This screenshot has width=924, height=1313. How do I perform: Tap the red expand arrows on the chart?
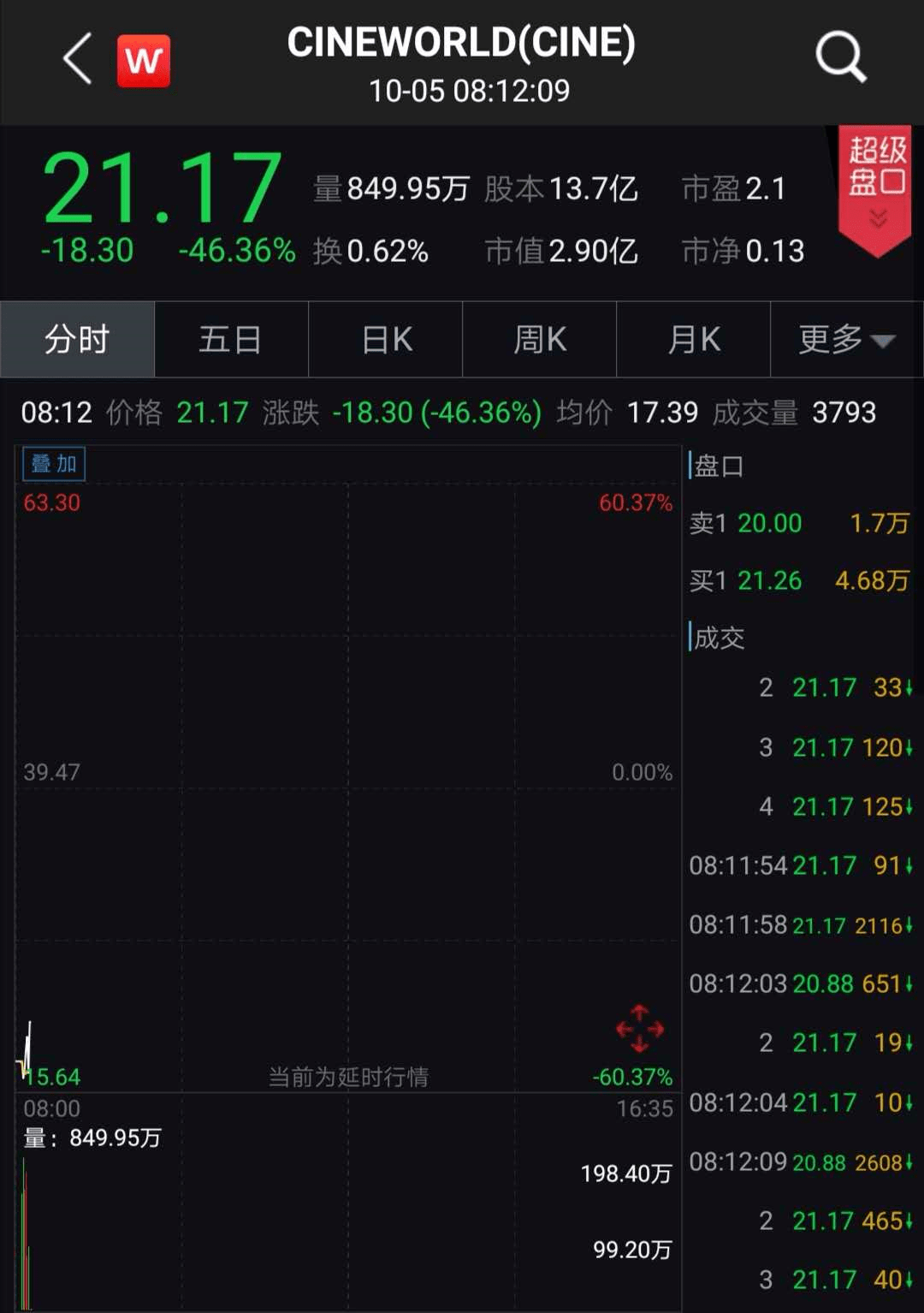coord(640,1029)
